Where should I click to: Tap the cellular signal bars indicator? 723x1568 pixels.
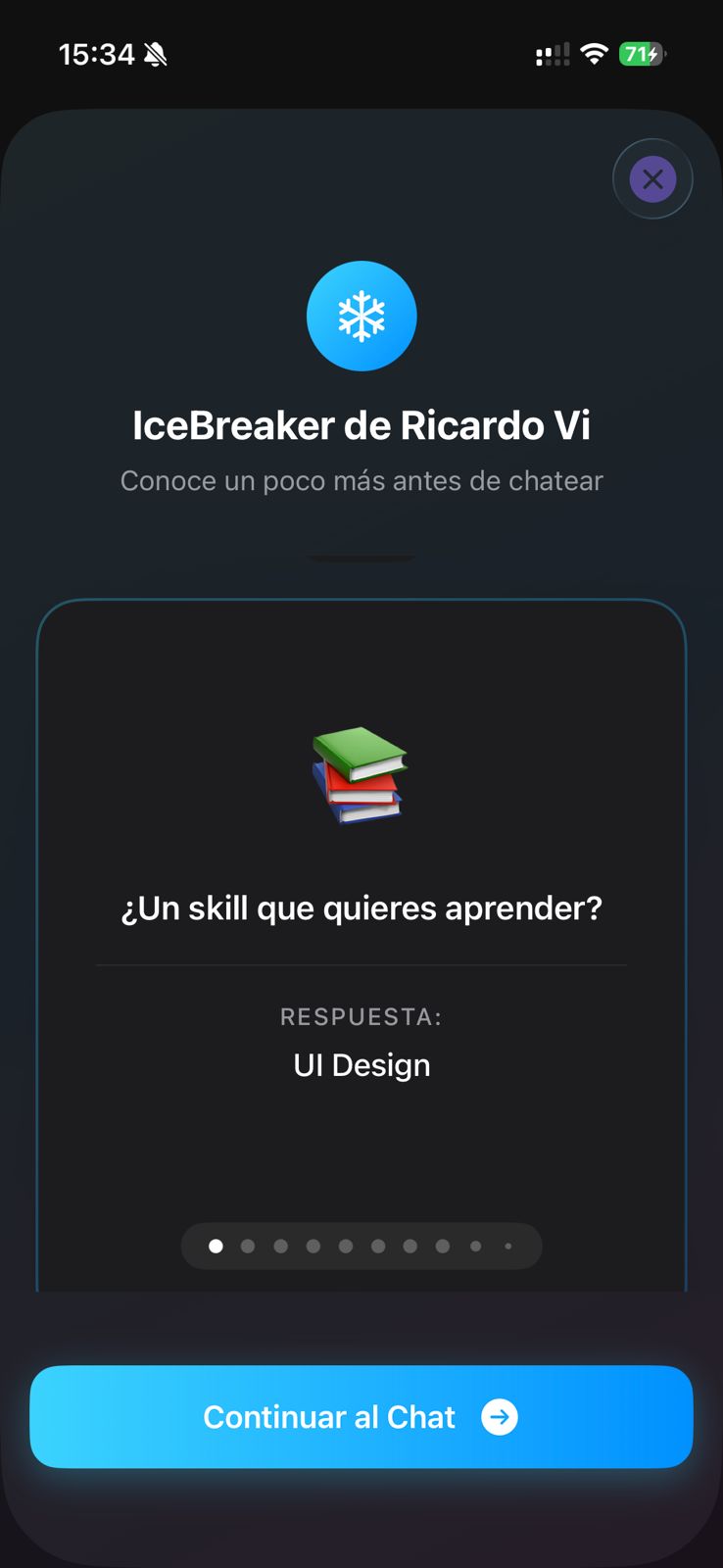click(552, 54)
